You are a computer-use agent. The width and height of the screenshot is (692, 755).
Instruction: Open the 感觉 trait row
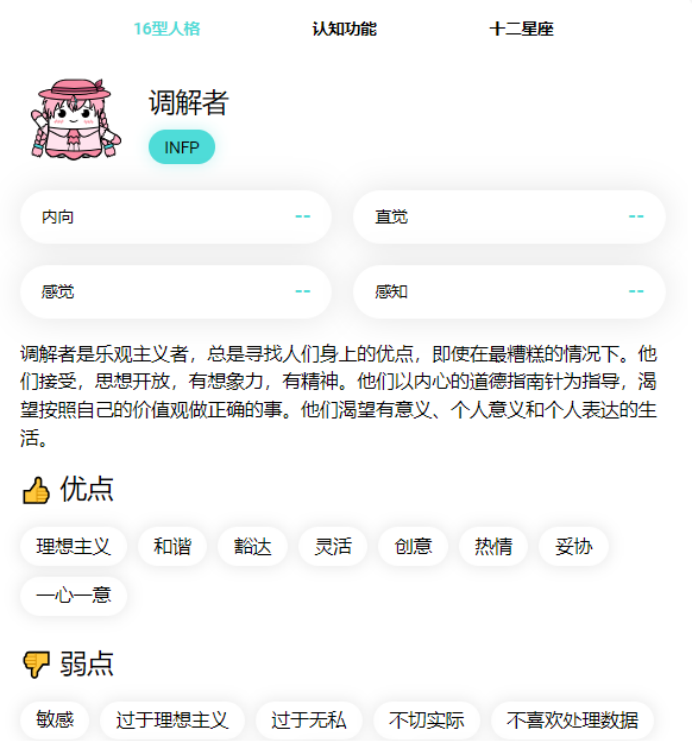[175, 292]
